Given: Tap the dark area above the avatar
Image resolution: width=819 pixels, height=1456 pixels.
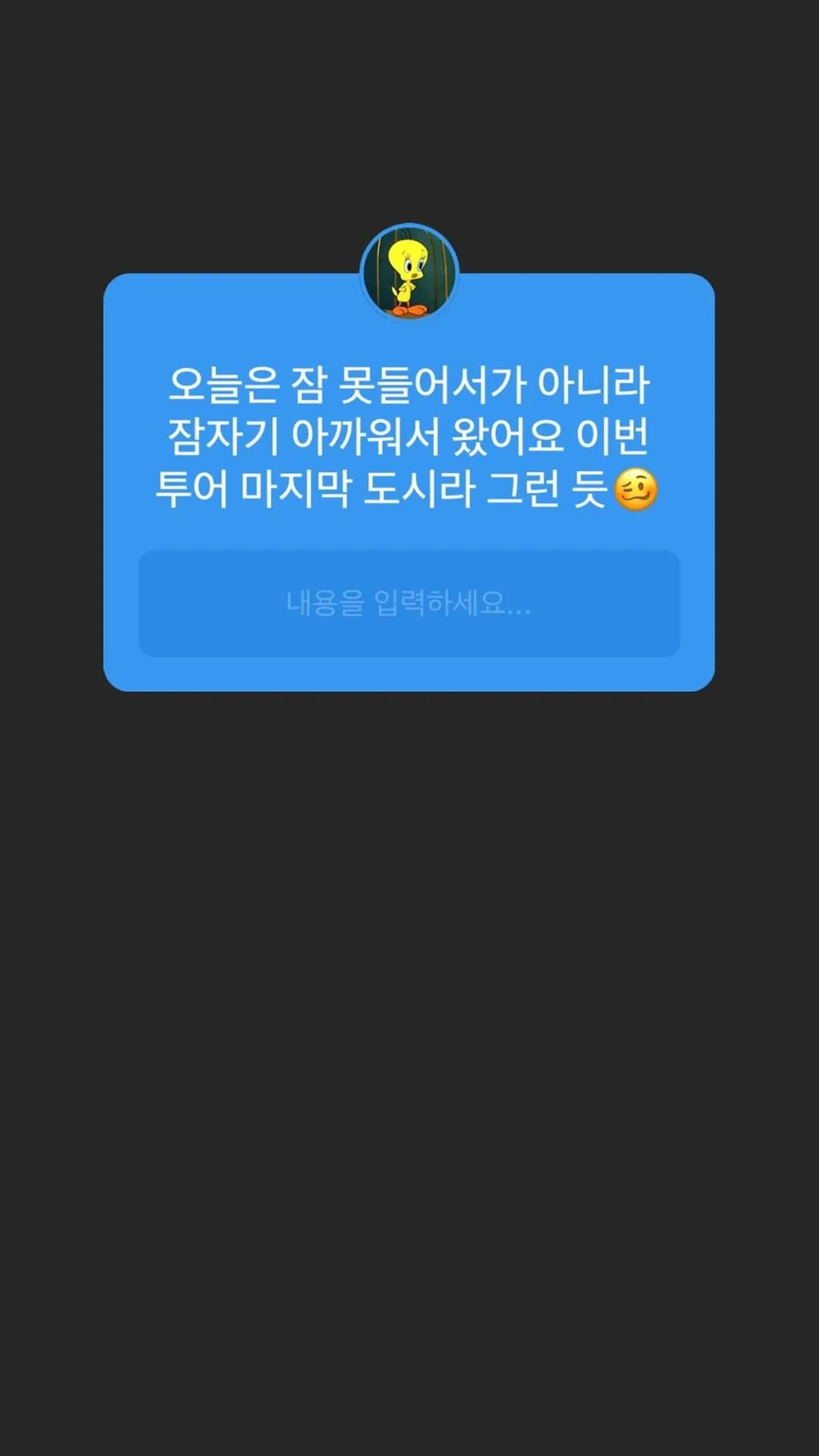Looking at the screenshot, I should (409, 136).
